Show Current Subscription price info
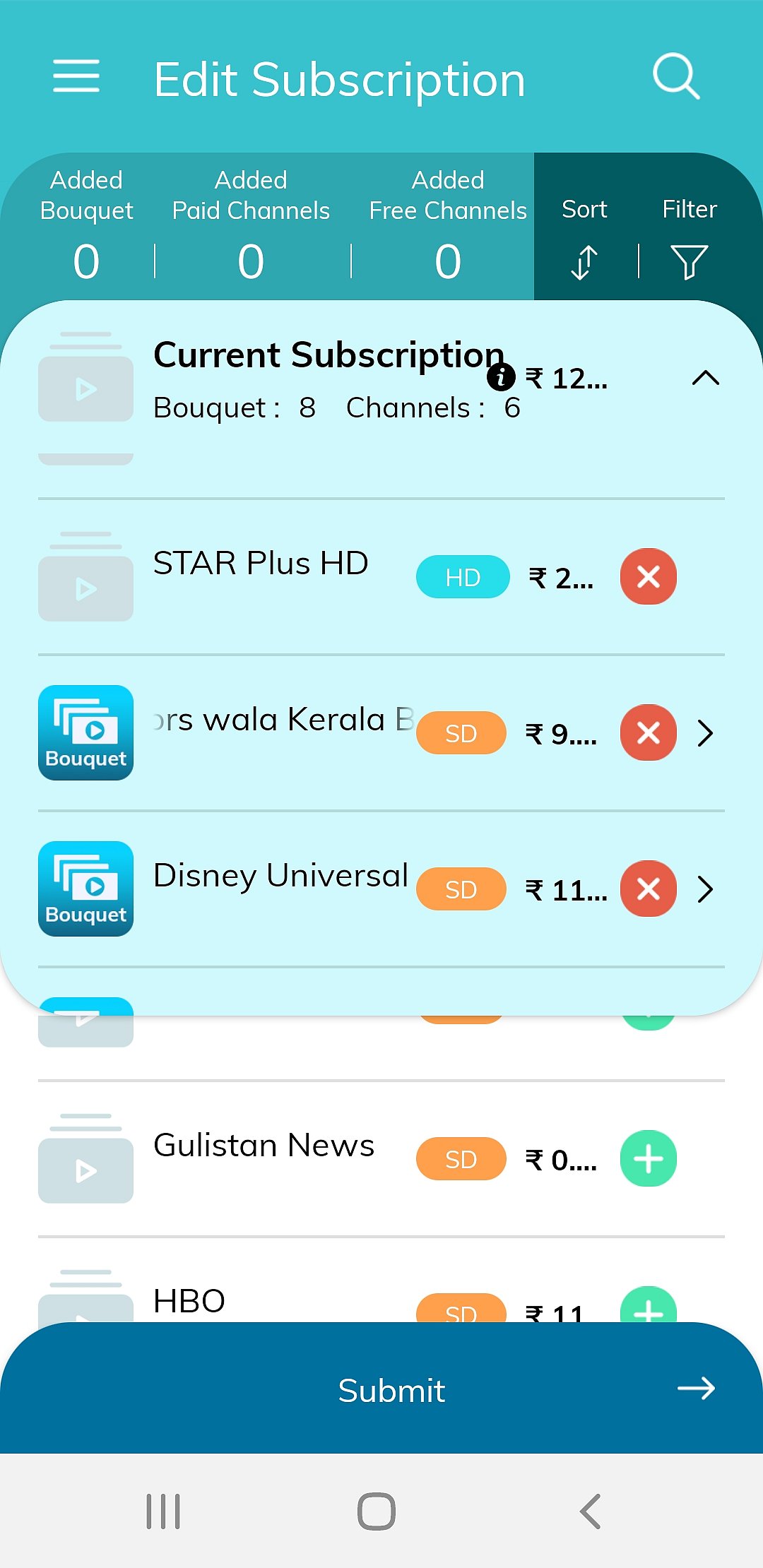The height and width of the screenshot is (1568, 763). pyautogui.click(x=501, y=377)
